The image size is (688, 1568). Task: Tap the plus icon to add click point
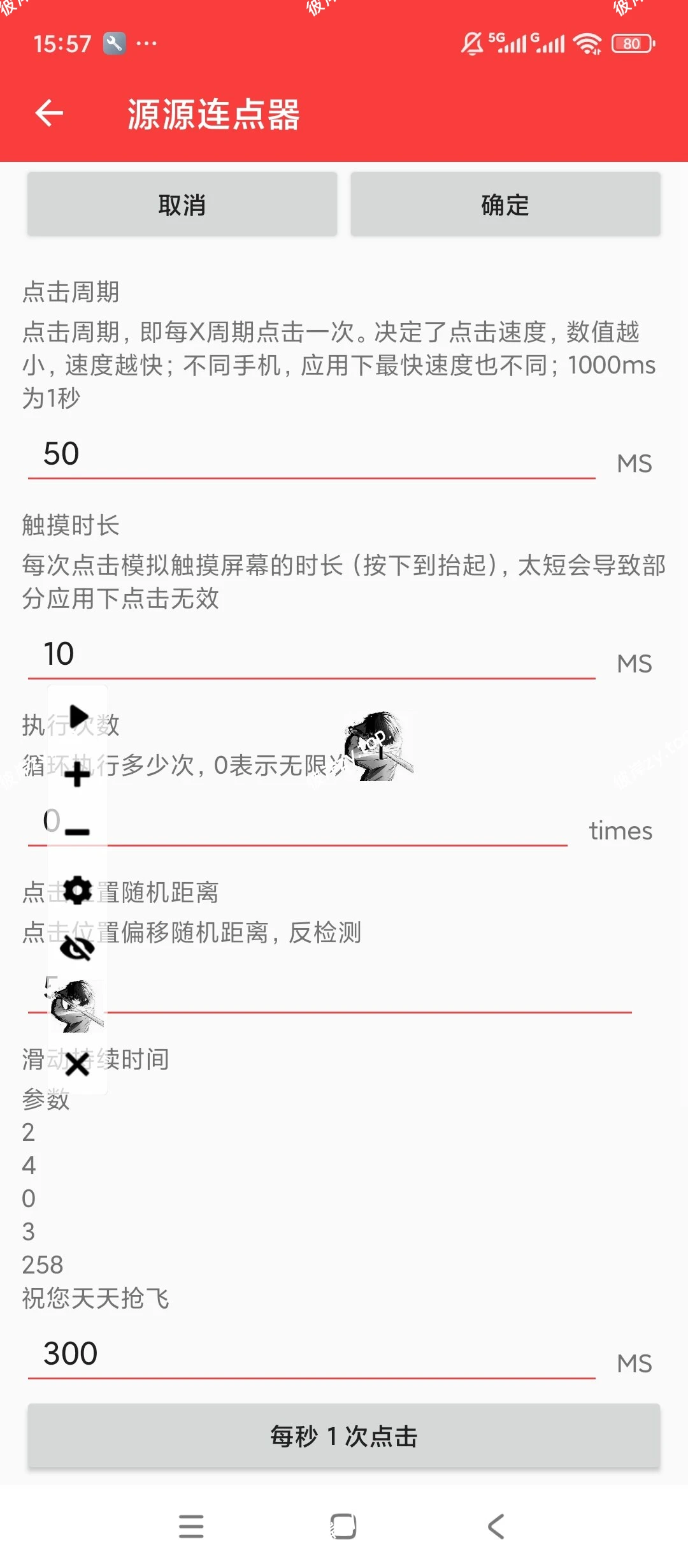(76, 775)
